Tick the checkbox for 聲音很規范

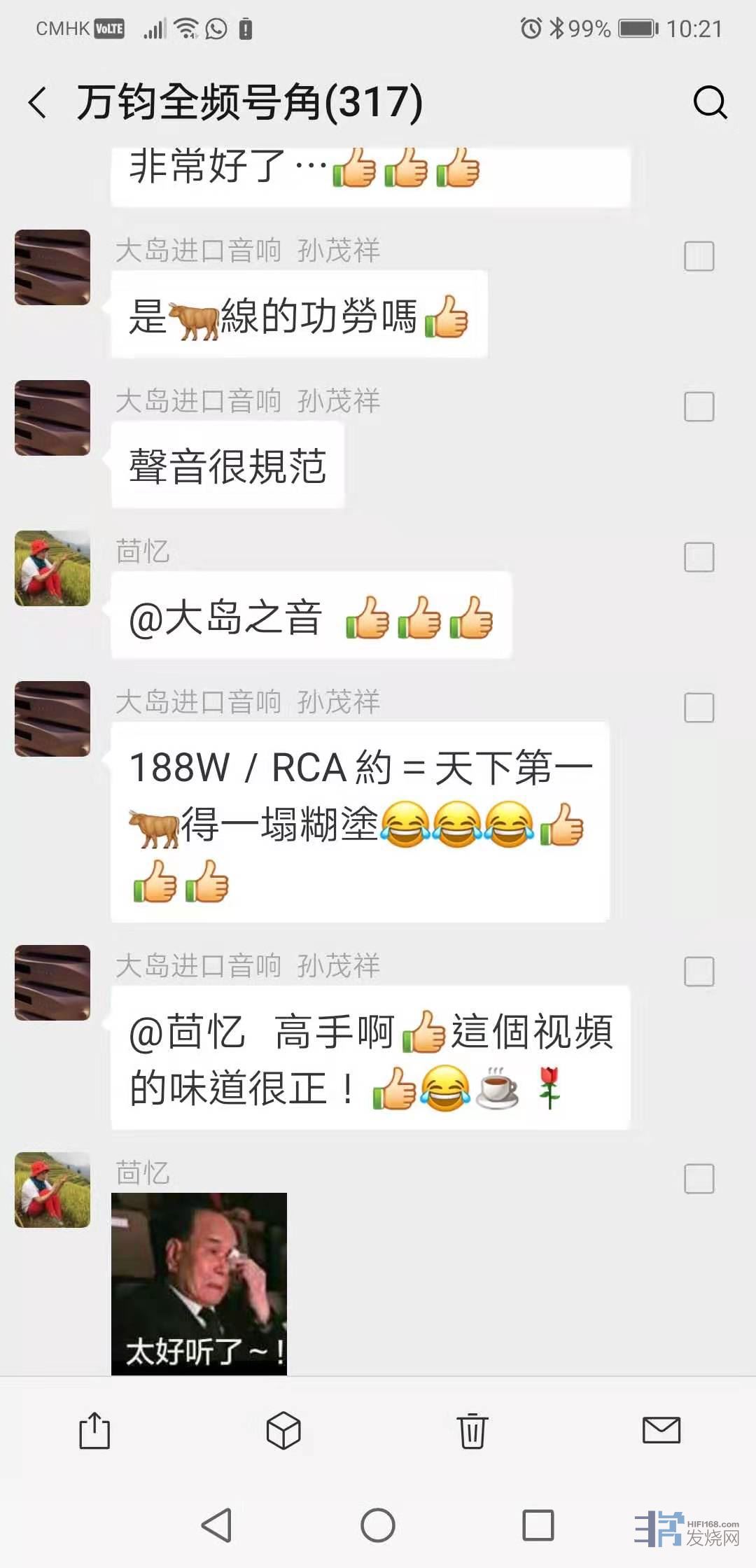699,407
